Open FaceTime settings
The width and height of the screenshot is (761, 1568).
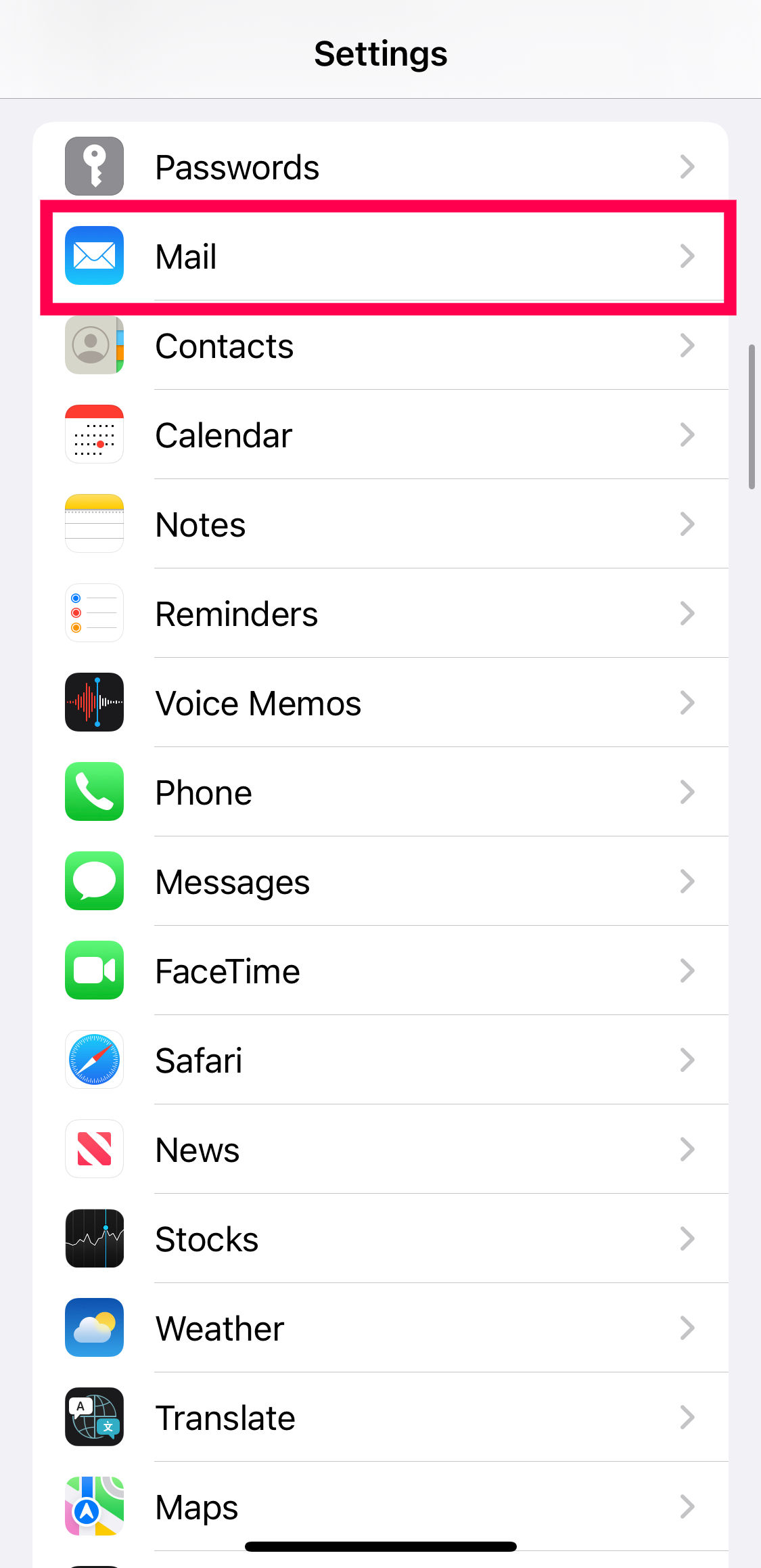380,971
